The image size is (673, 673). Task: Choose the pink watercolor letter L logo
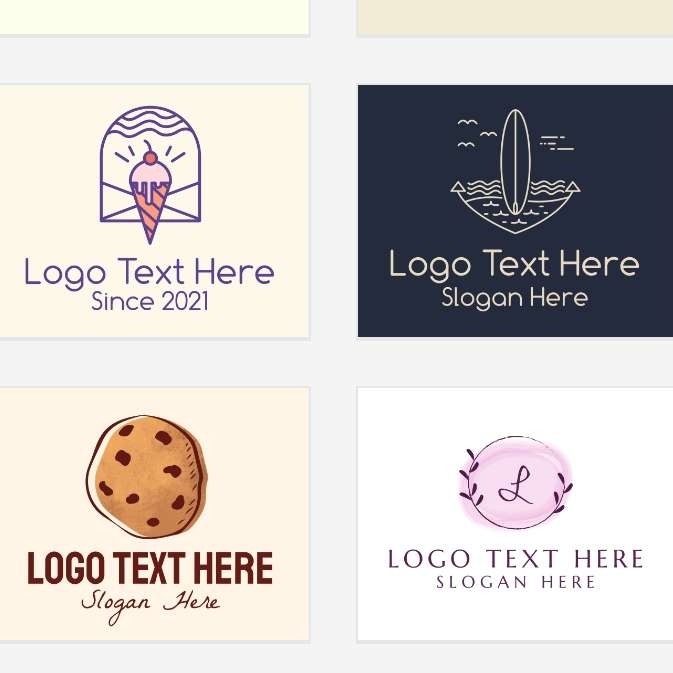click(515, 514)
